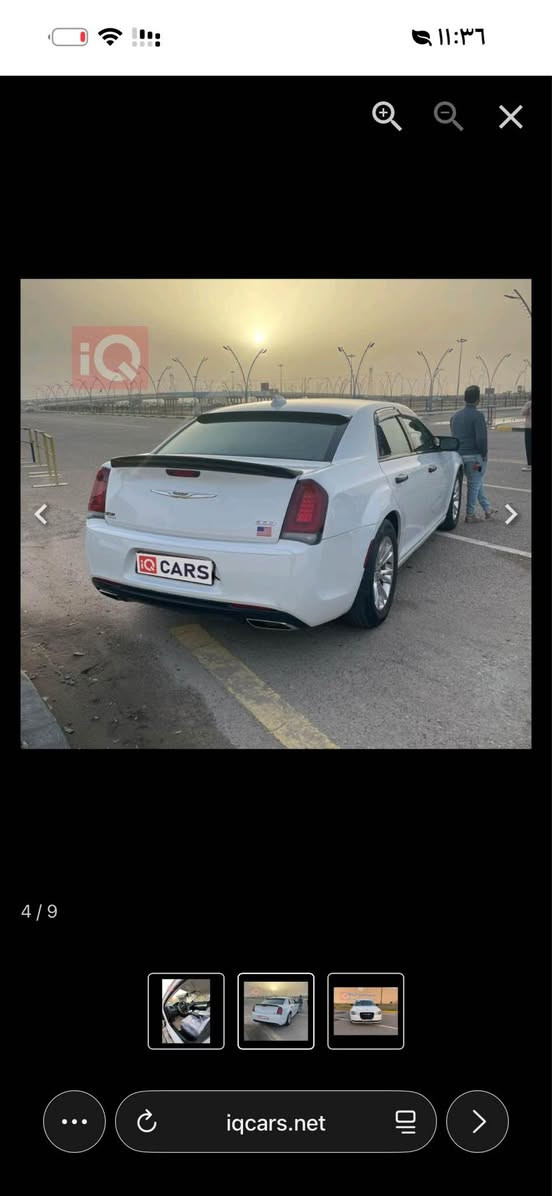Viewport: 552px width, 1196px height.
Task: Select the front view thumbnail
Action: [366, 1011]
